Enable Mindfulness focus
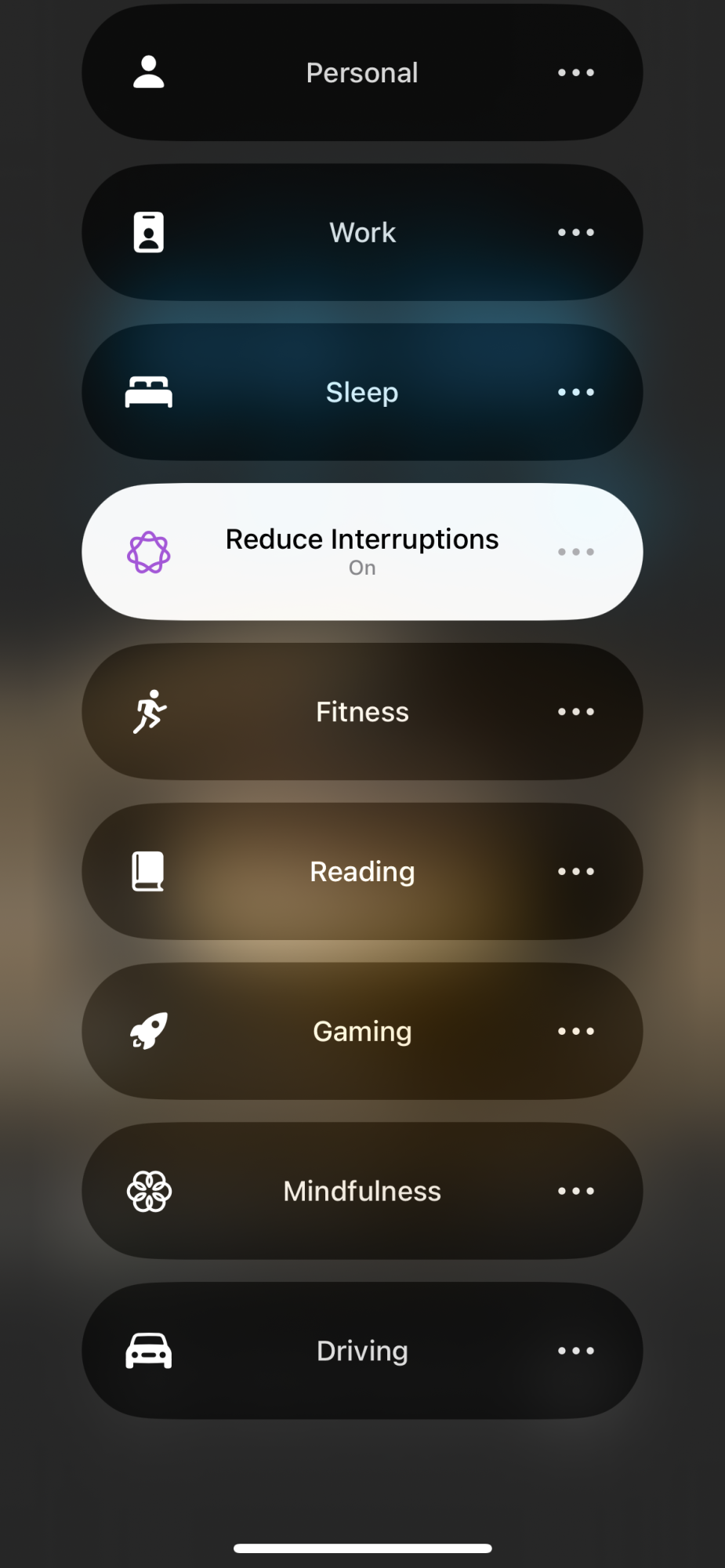The width and height of the screenshot is (725, 1568). click(361, 1191)
